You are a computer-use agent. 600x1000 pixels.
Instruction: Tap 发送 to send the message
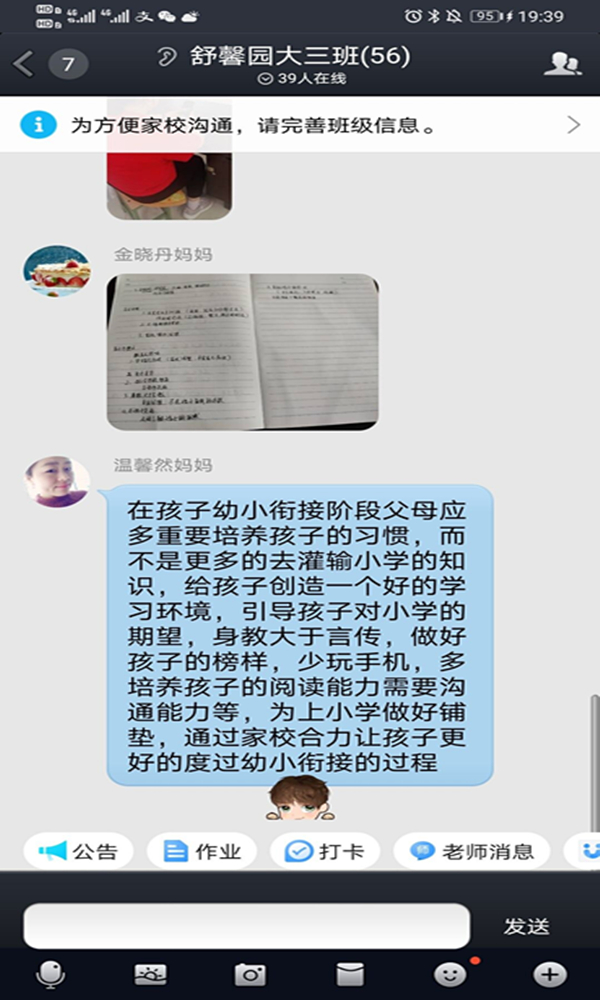[x=526, y=926]
